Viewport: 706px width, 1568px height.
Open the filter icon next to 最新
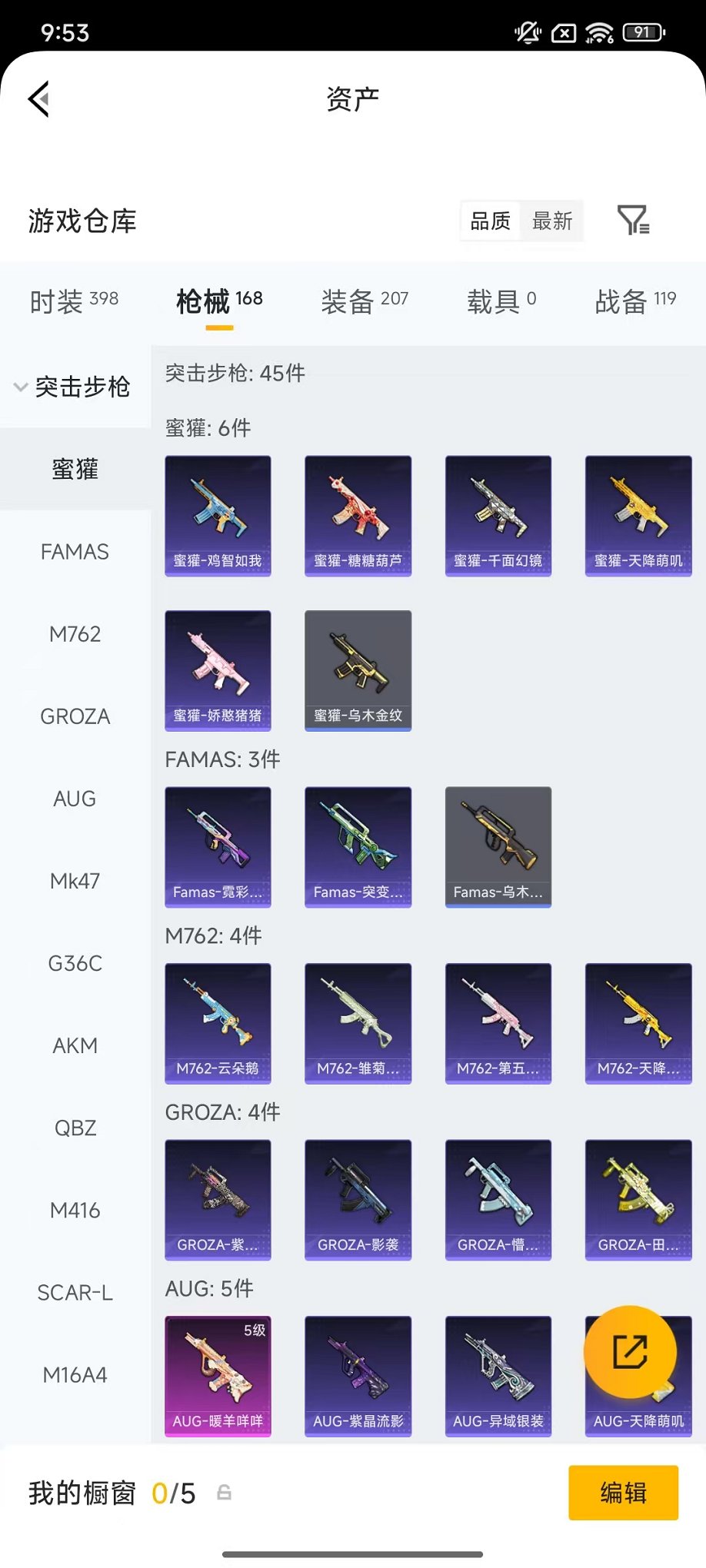pyautogui.click(x=633, y=221)
